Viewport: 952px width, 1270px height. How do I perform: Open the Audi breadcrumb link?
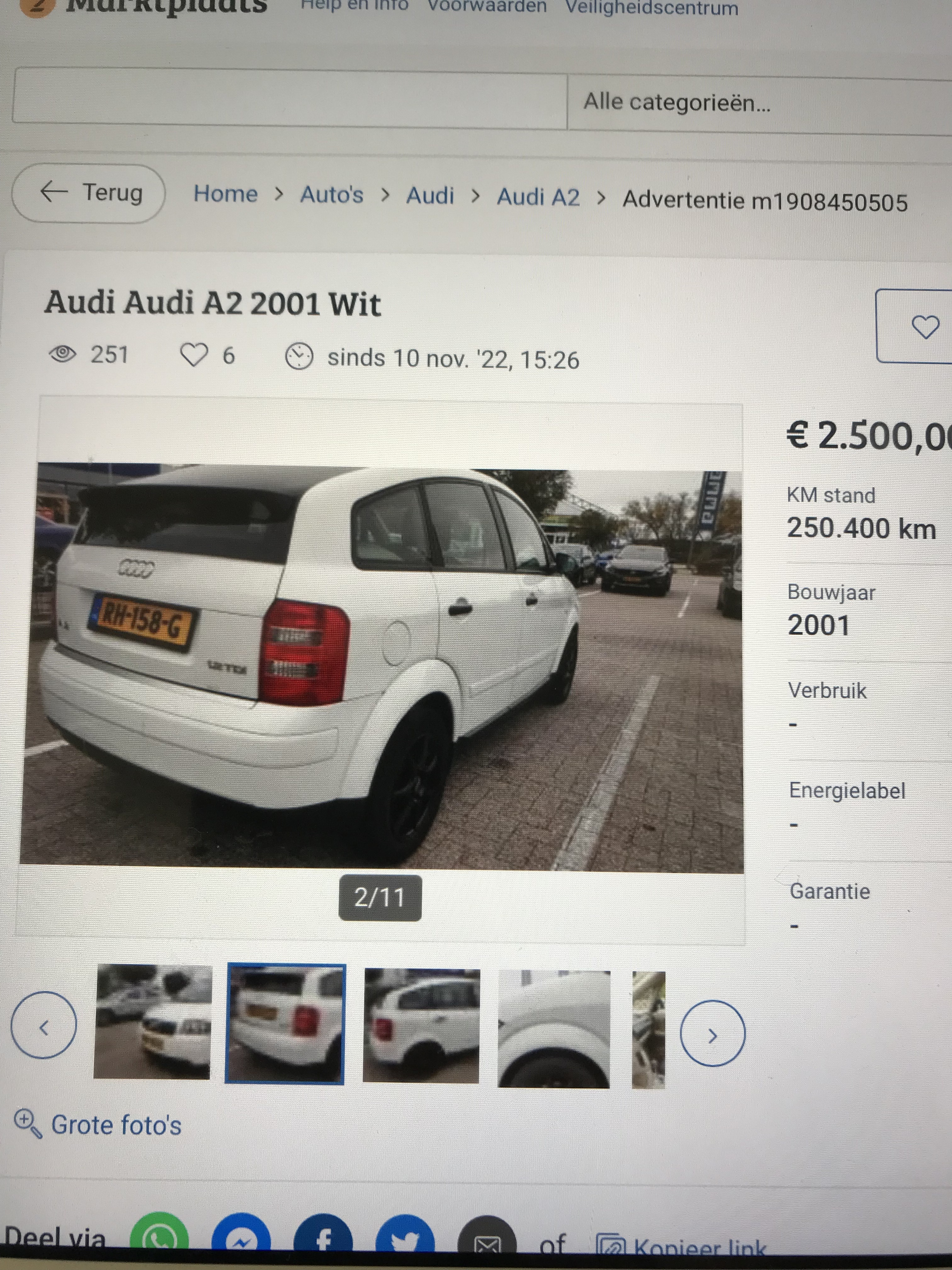click(x=430, y=196)
